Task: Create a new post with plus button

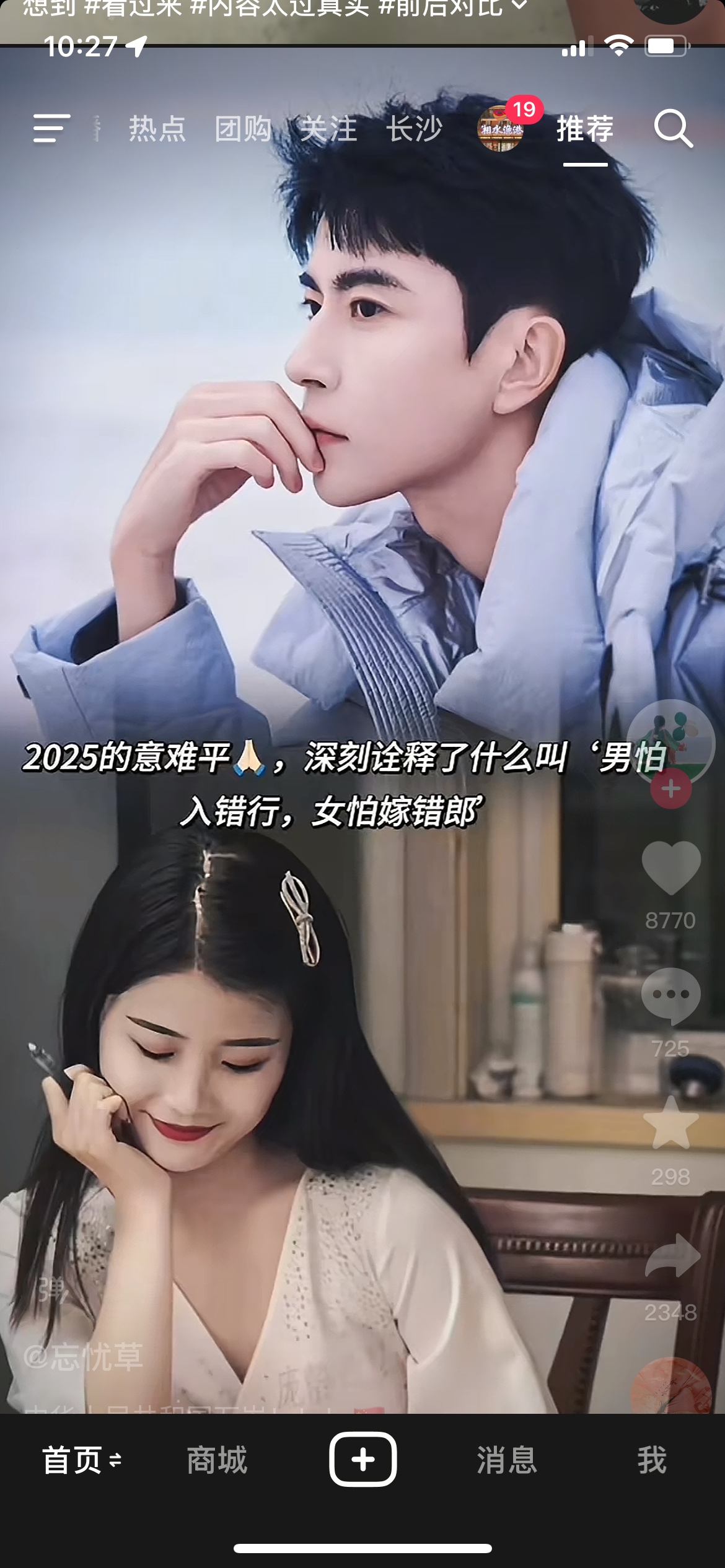Action: point(362,1459)
